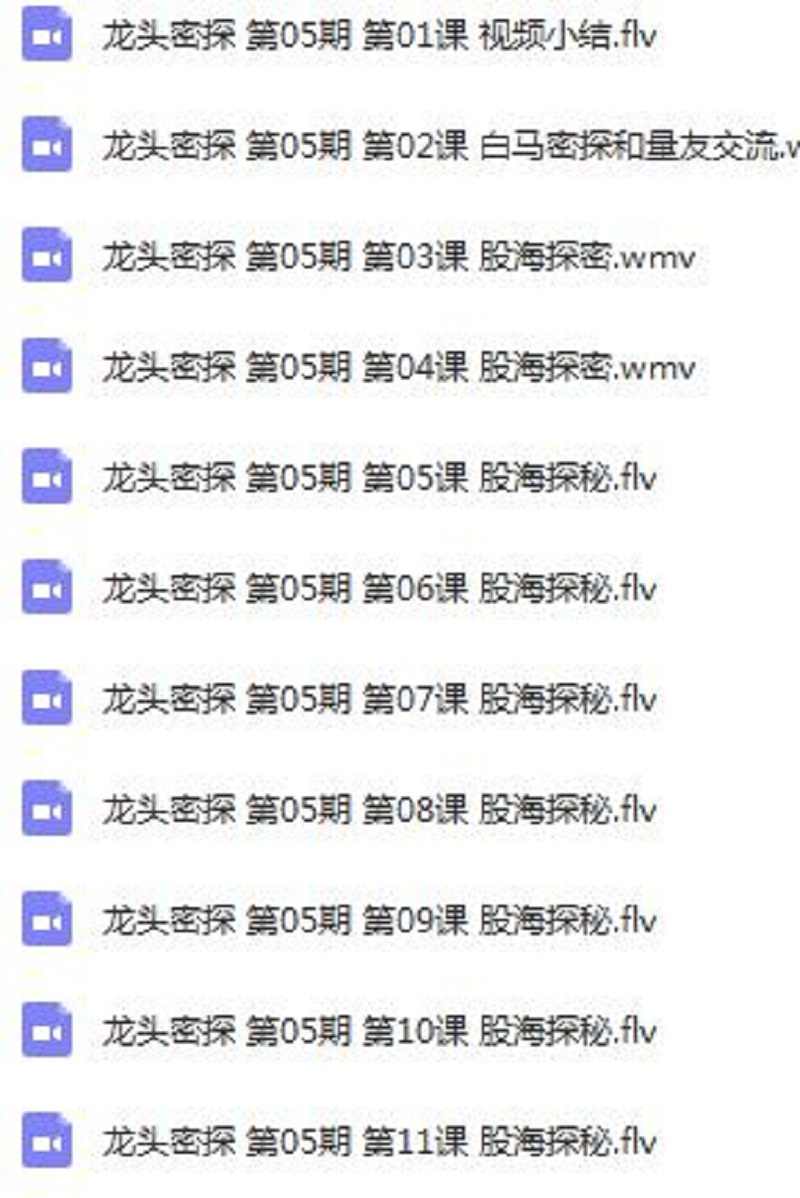Open 第11课 股海探秘.flv file
Screen dimensions: 800x1198
(378, 1141)
